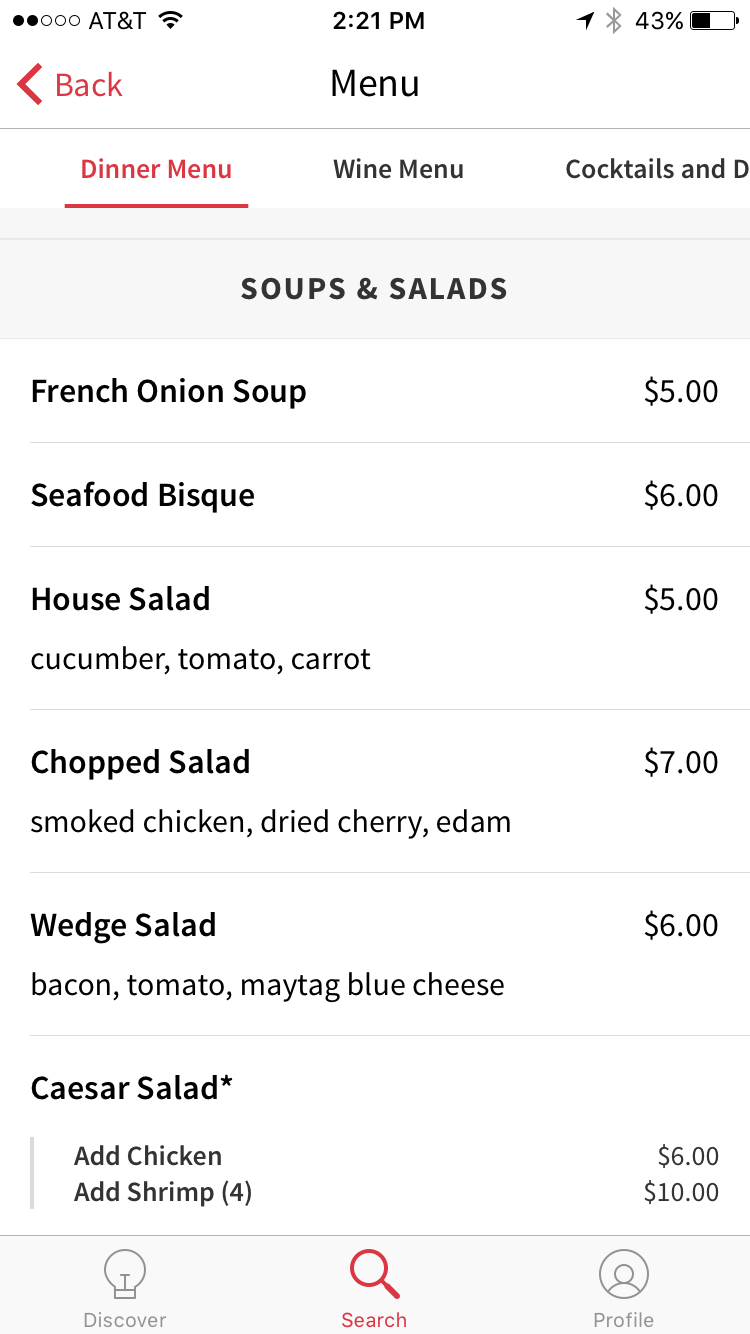Open the Cocktails menu tab
This screenshot has height=1334, width=750.
(656, 170)
